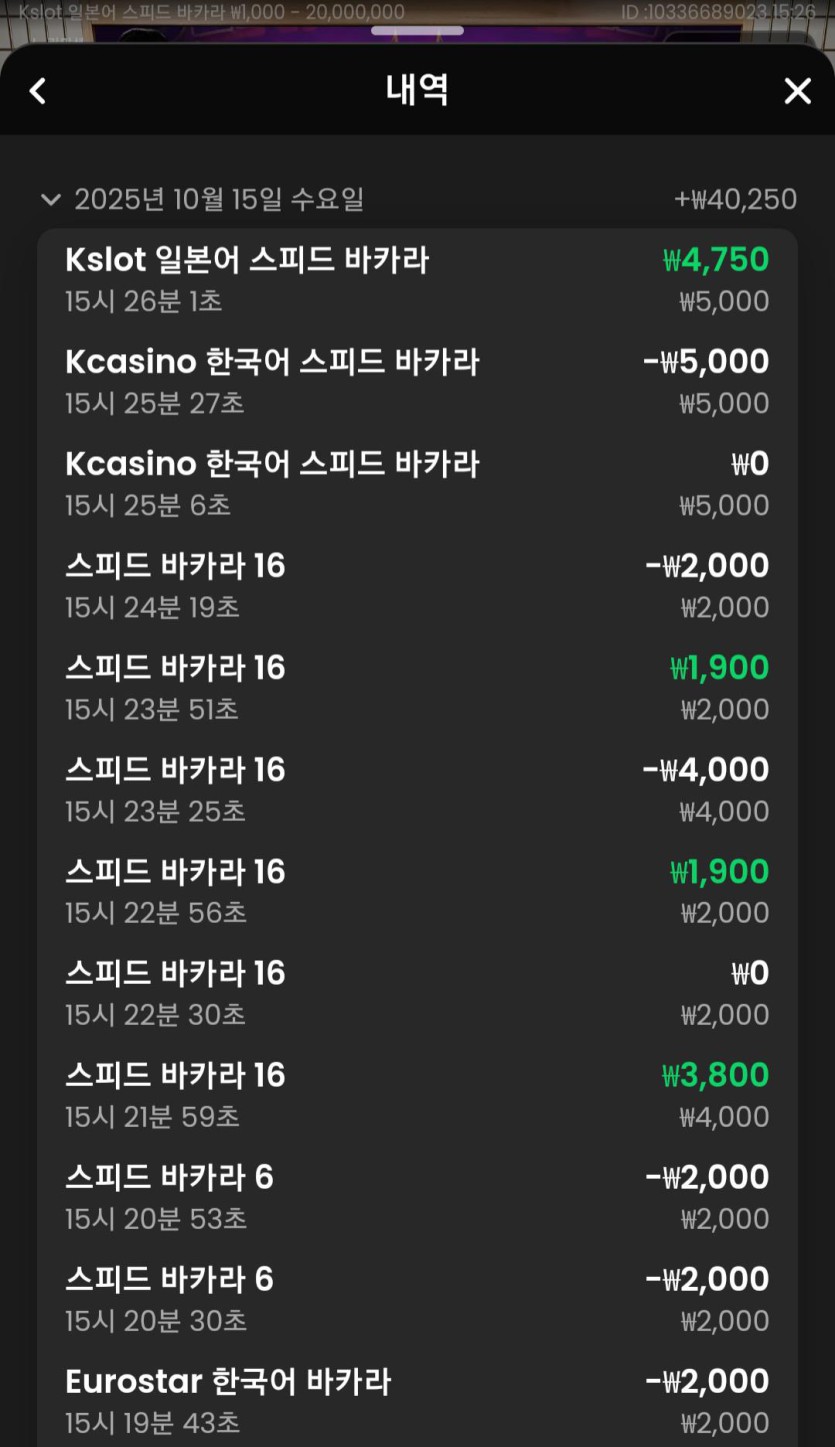835x1447 pixels.
Task: View the 스피드 바카라 16 round at 15시 23분 51초
Action: point(417,687)
